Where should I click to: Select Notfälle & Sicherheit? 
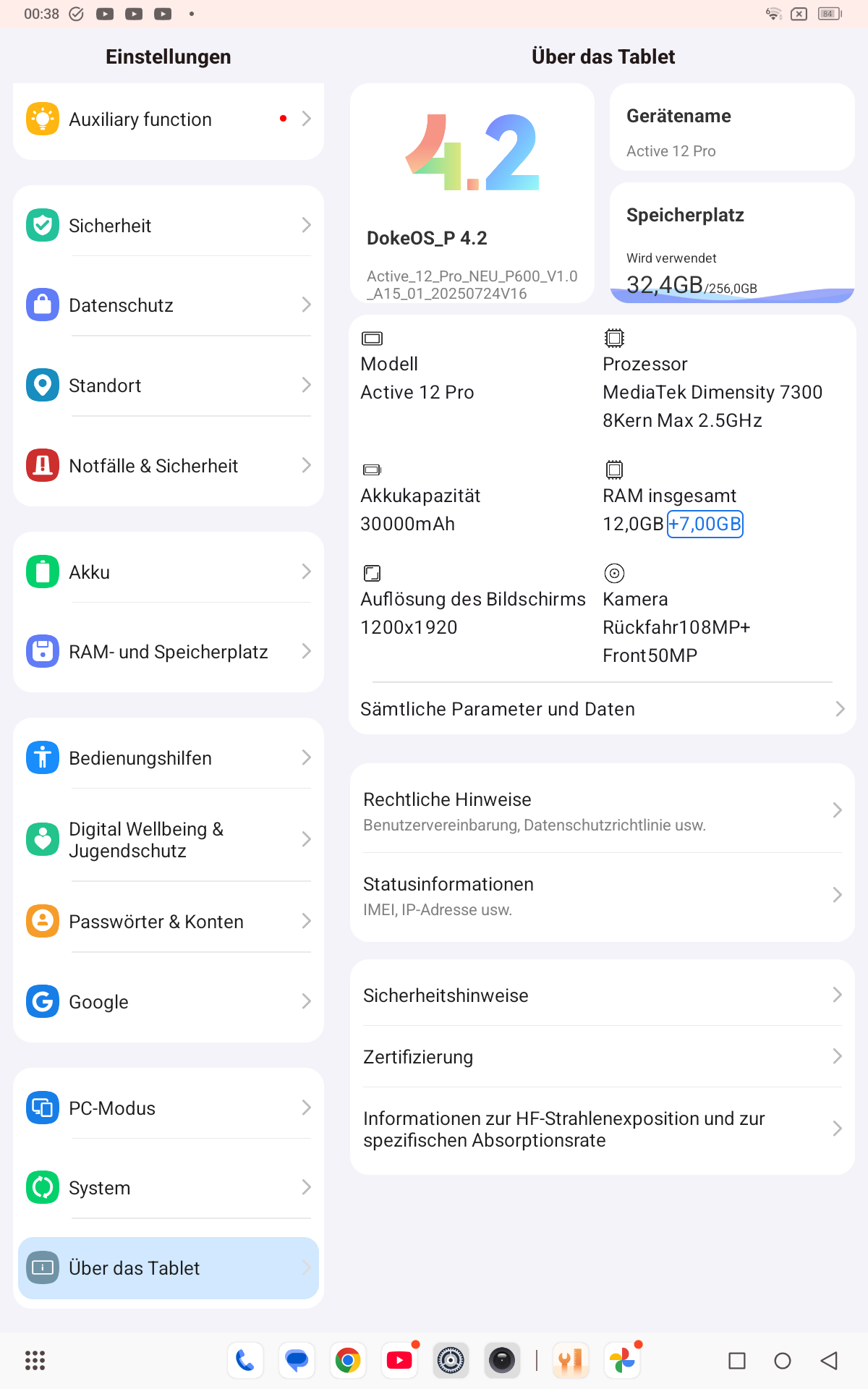click(169, 466)
